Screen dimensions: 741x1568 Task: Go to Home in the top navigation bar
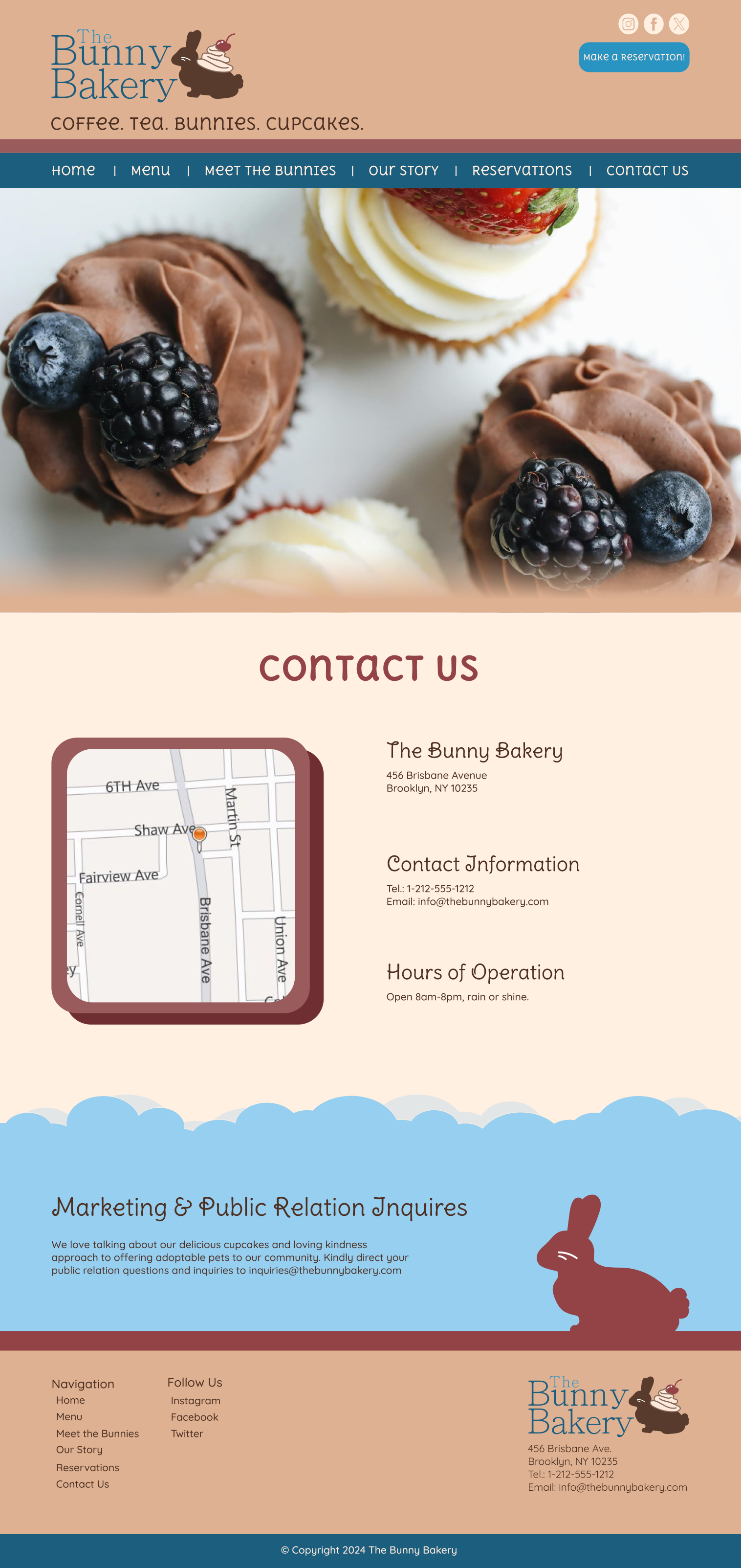click(73, 170)
